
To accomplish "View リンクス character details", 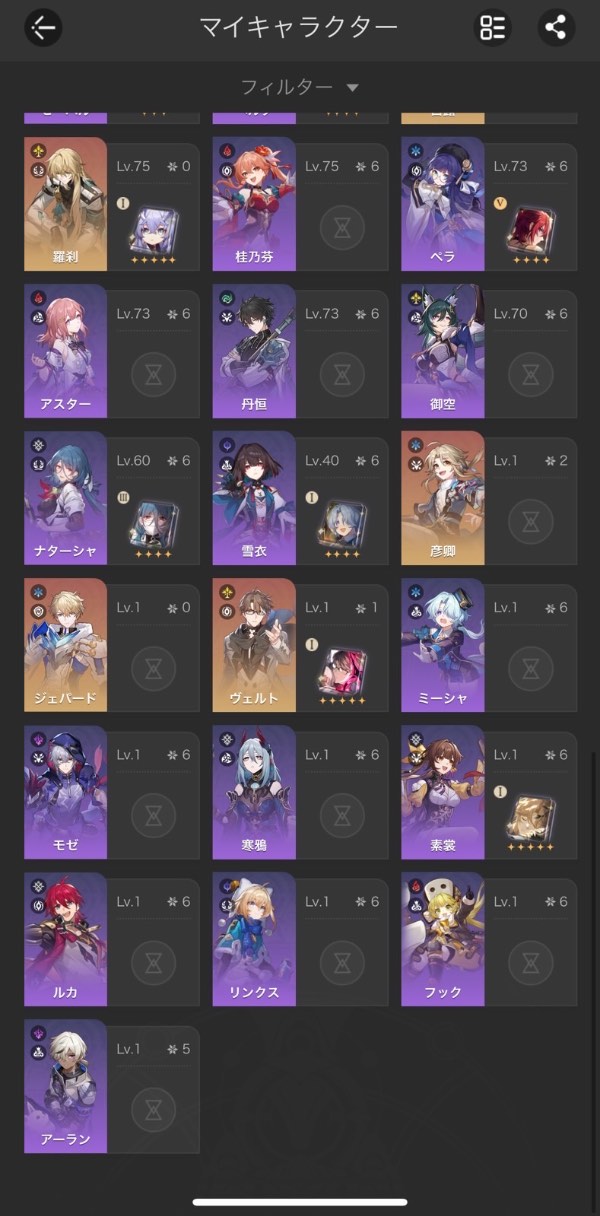I will click(254, 939).
